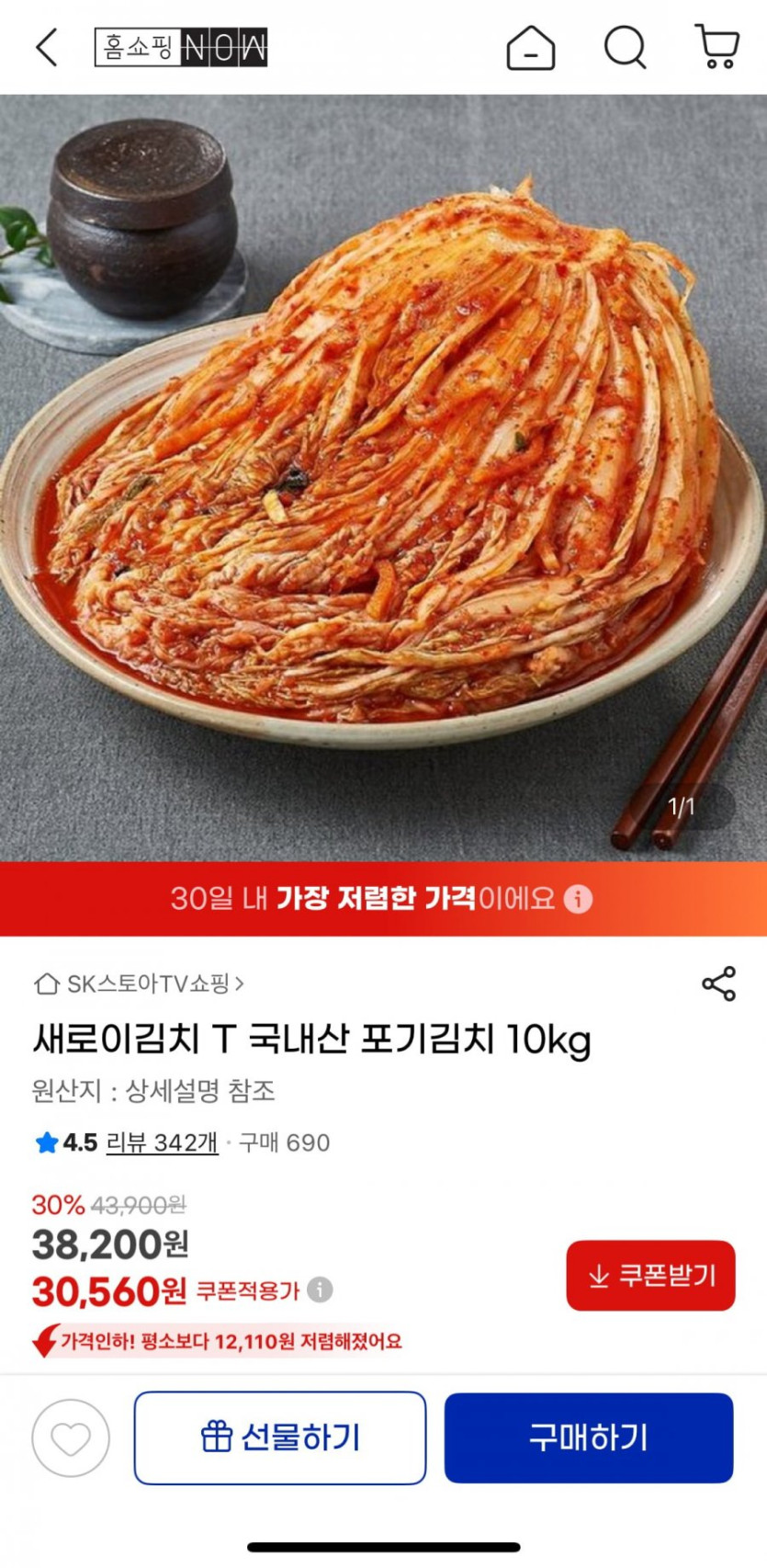Viewport: 767px width, 1568px height.
Task: View the kimchi product photo
Action: [383, 478]
